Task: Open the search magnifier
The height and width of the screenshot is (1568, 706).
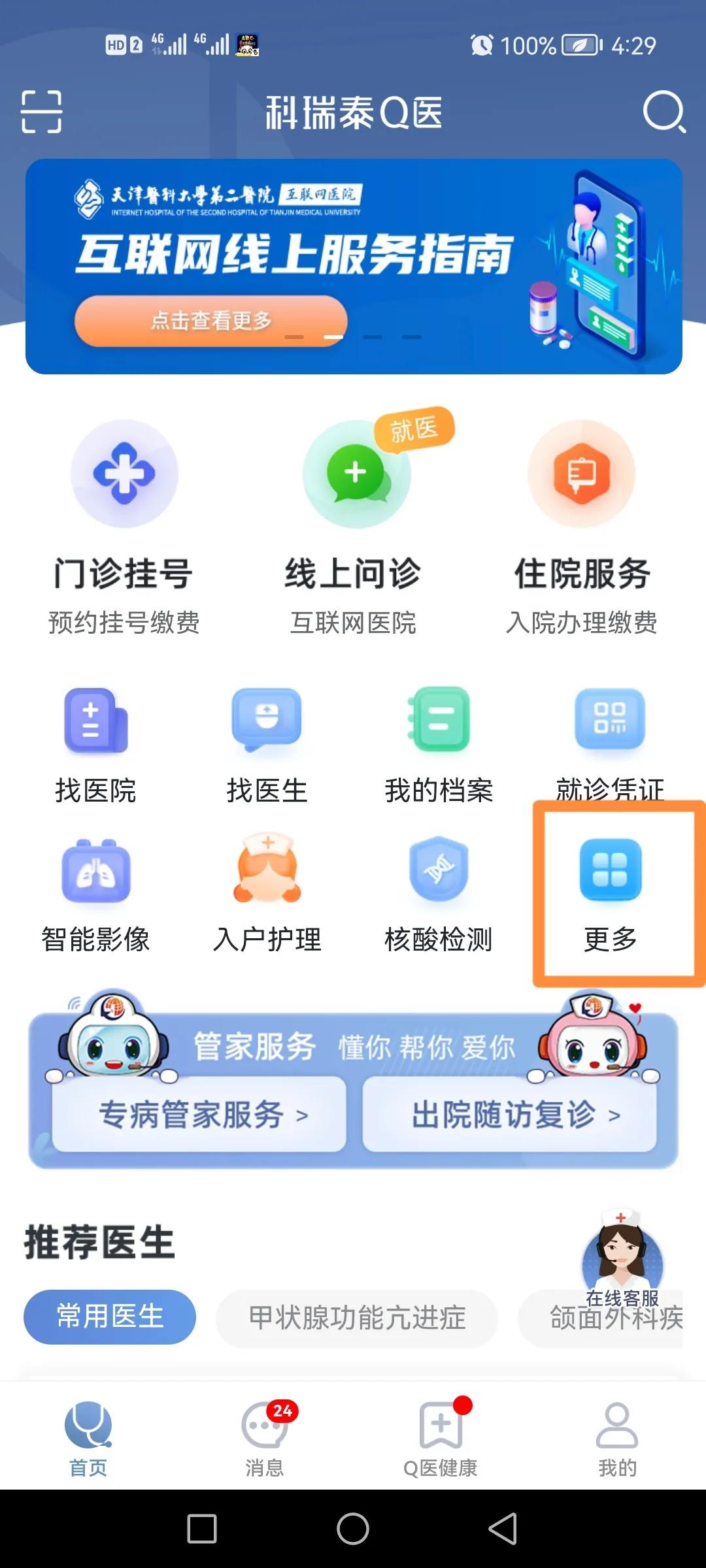Action: click(x=664, y=114)
